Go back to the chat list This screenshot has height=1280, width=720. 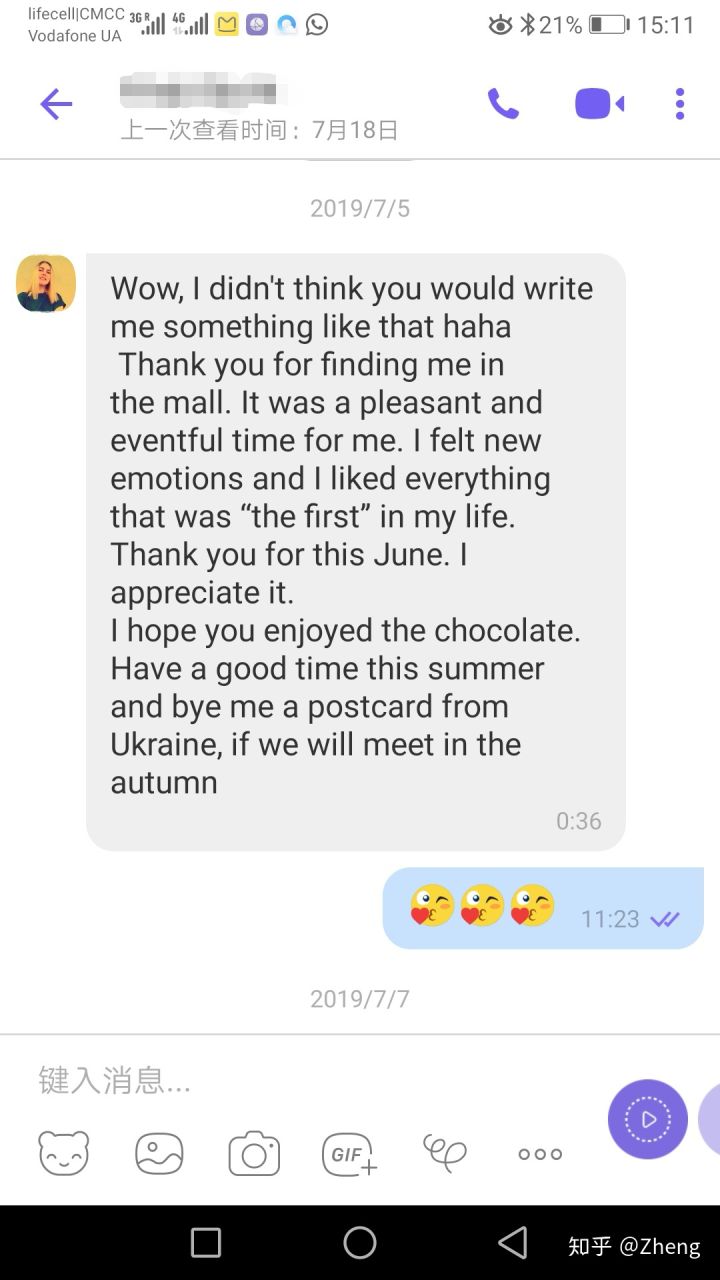click(56, 104)
